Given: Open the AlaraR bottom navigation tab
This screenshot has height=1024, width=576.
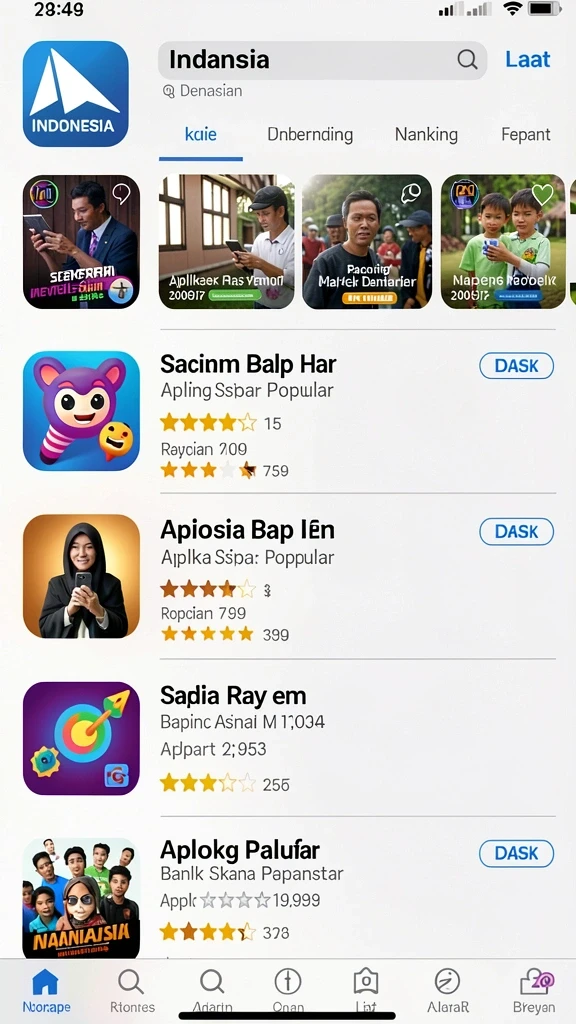Looking at the screenshot, I should (447, 990).
